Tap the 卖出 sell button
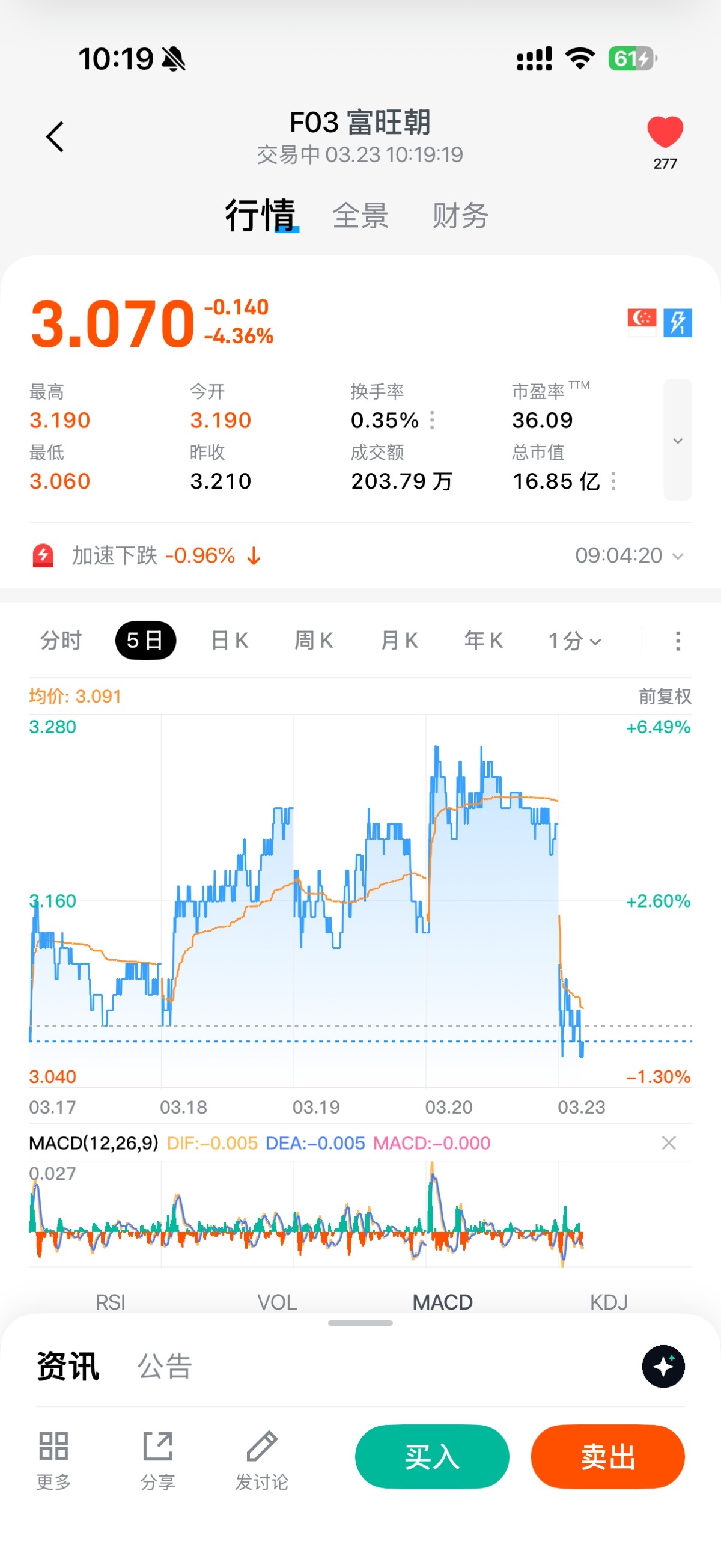Image resolution: width=721 pixels, height=1568 pixels. (607, 1457)
